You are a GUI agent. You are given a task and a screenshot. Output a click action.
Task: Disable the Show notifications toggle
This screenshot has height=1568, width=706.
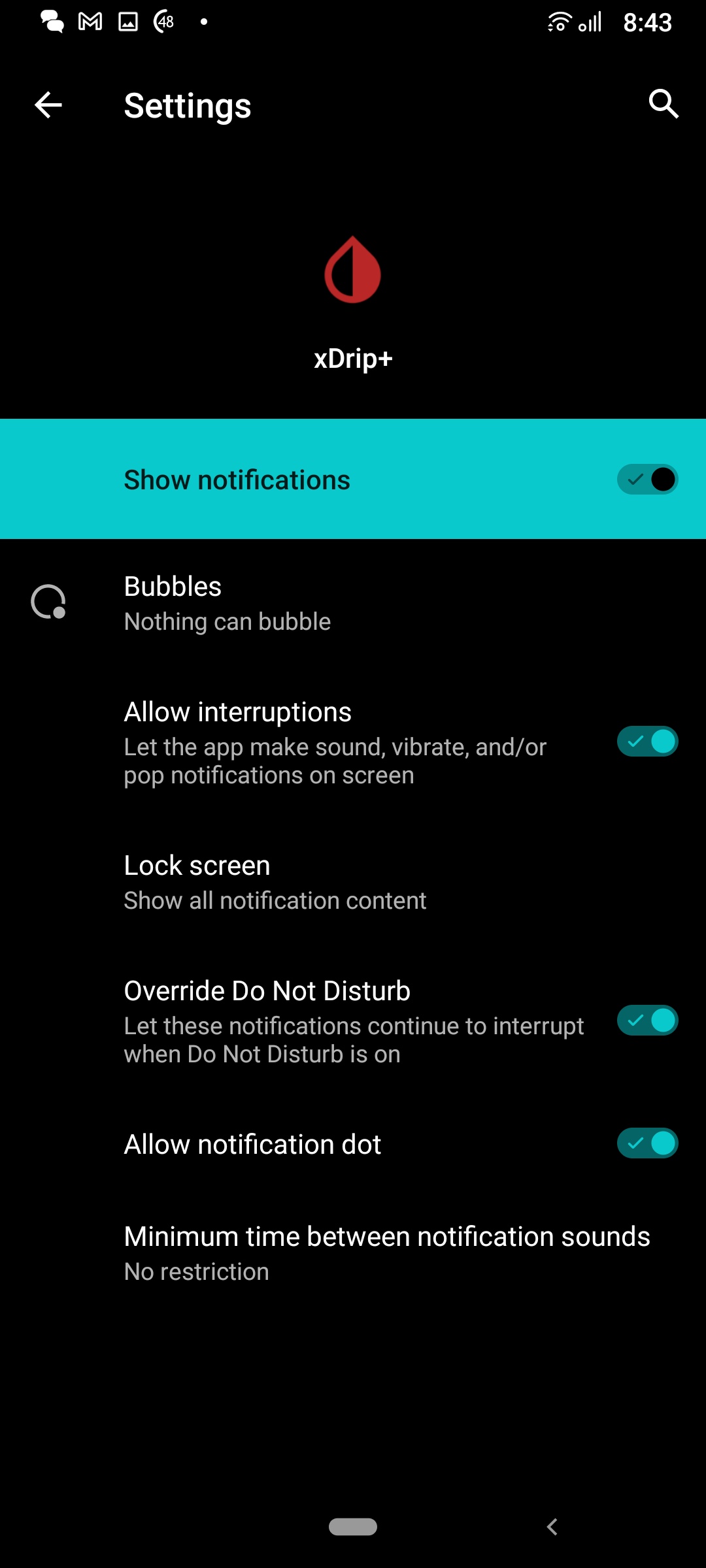click(647, 479)
